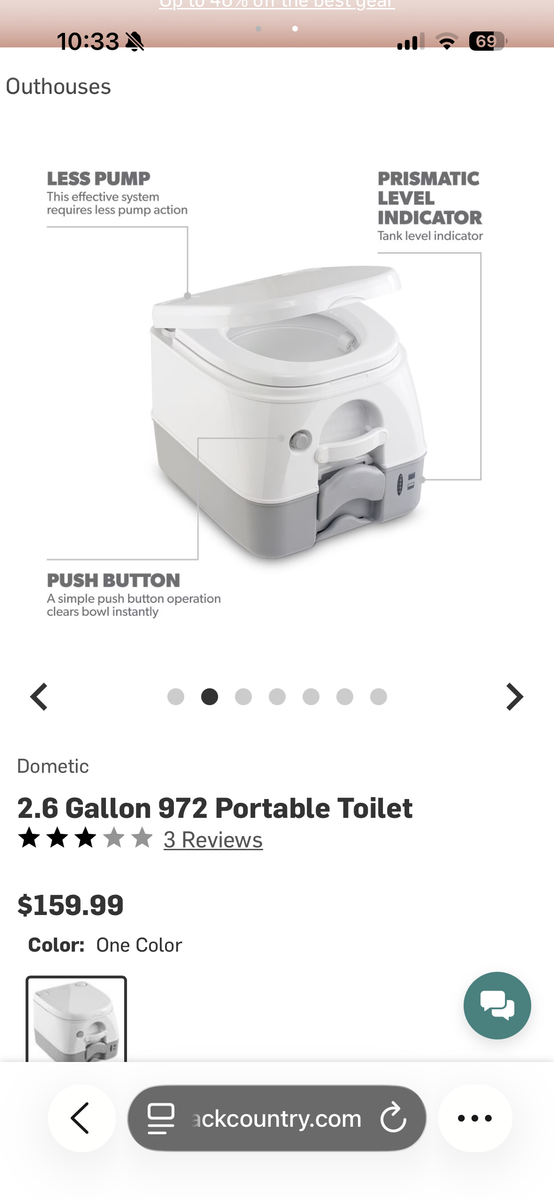Image resolution: width=554 pixels, height=1200 pixels.
Task: Reload the page
Action: pyautogui.click(x=394, y=1118)
